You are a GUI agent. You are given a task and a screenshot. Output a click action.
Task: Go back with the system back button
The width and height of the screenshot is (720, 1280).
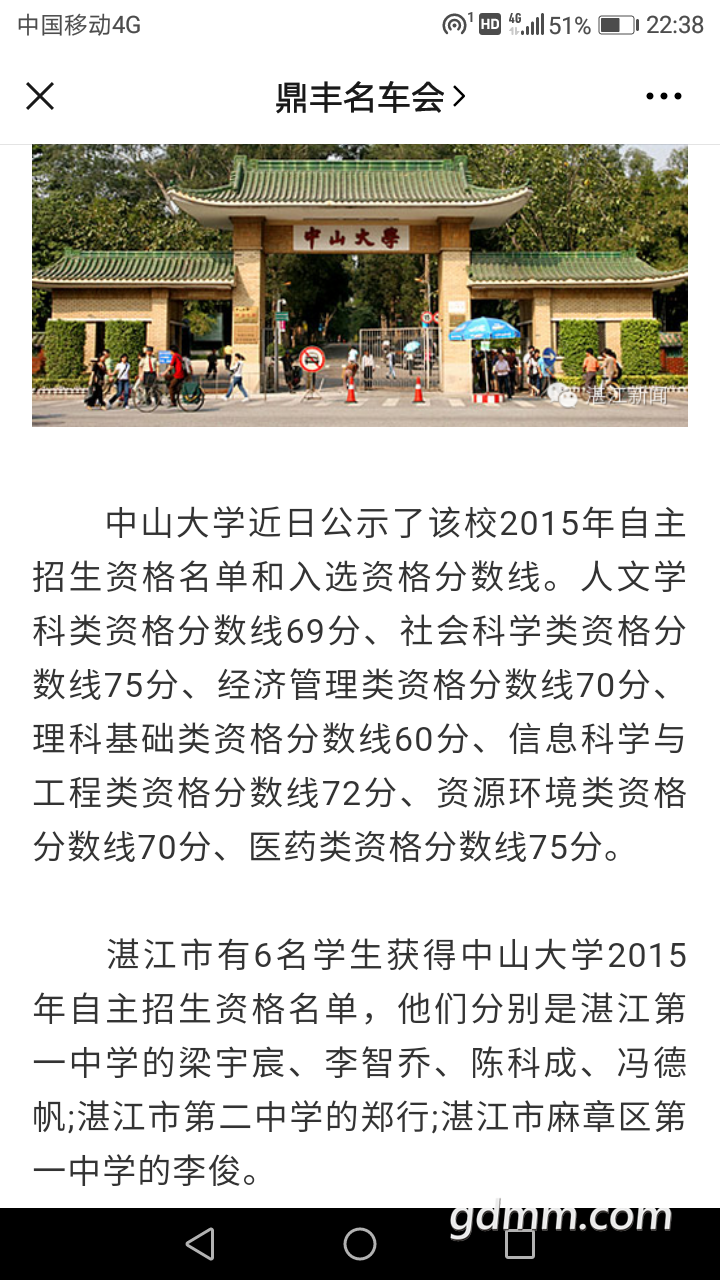(x=200, y=1243)
